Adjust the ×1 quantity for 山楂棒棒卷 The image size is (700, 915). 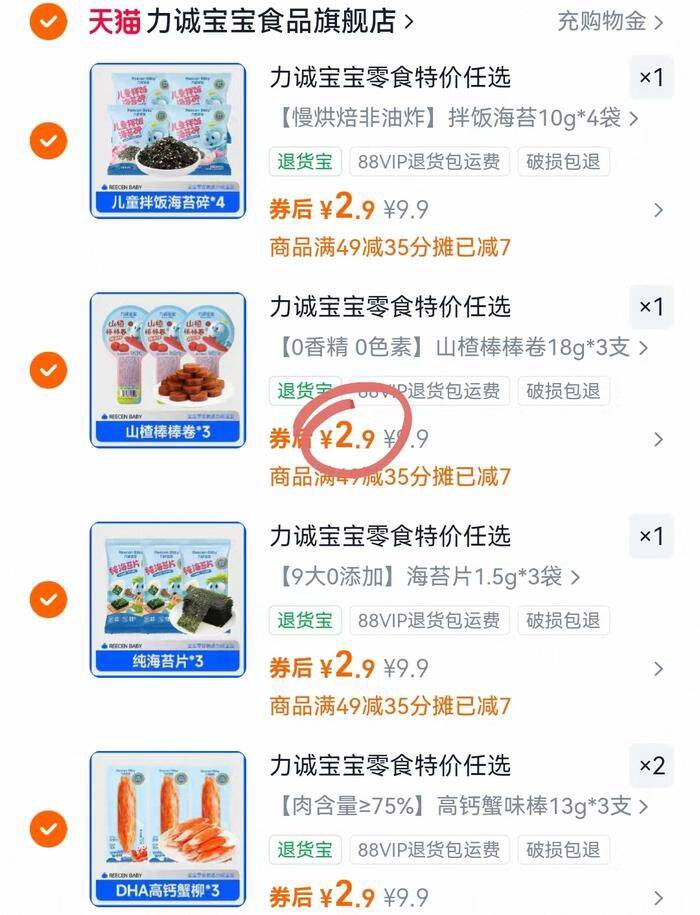point(651,307)
